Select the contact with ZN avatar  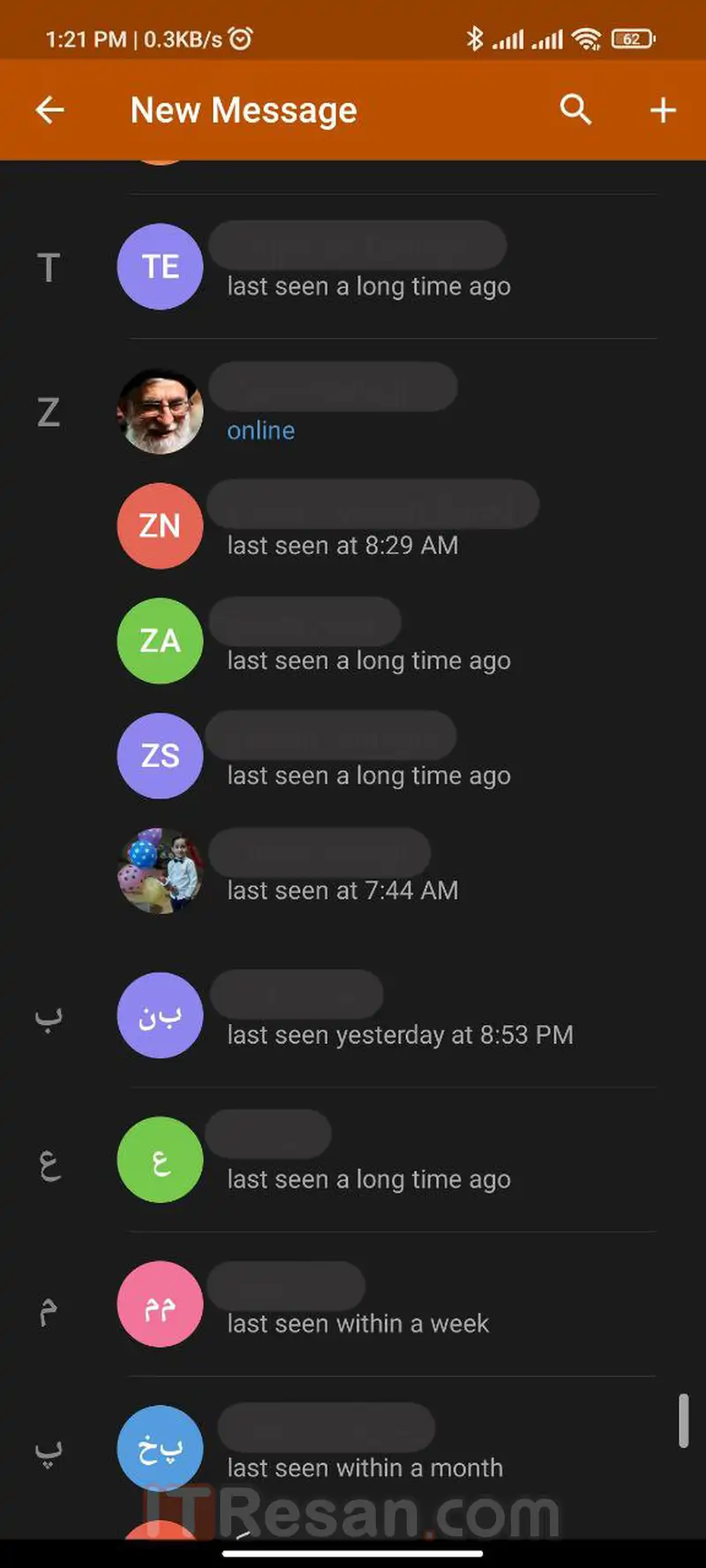click(x=353, y=526)
